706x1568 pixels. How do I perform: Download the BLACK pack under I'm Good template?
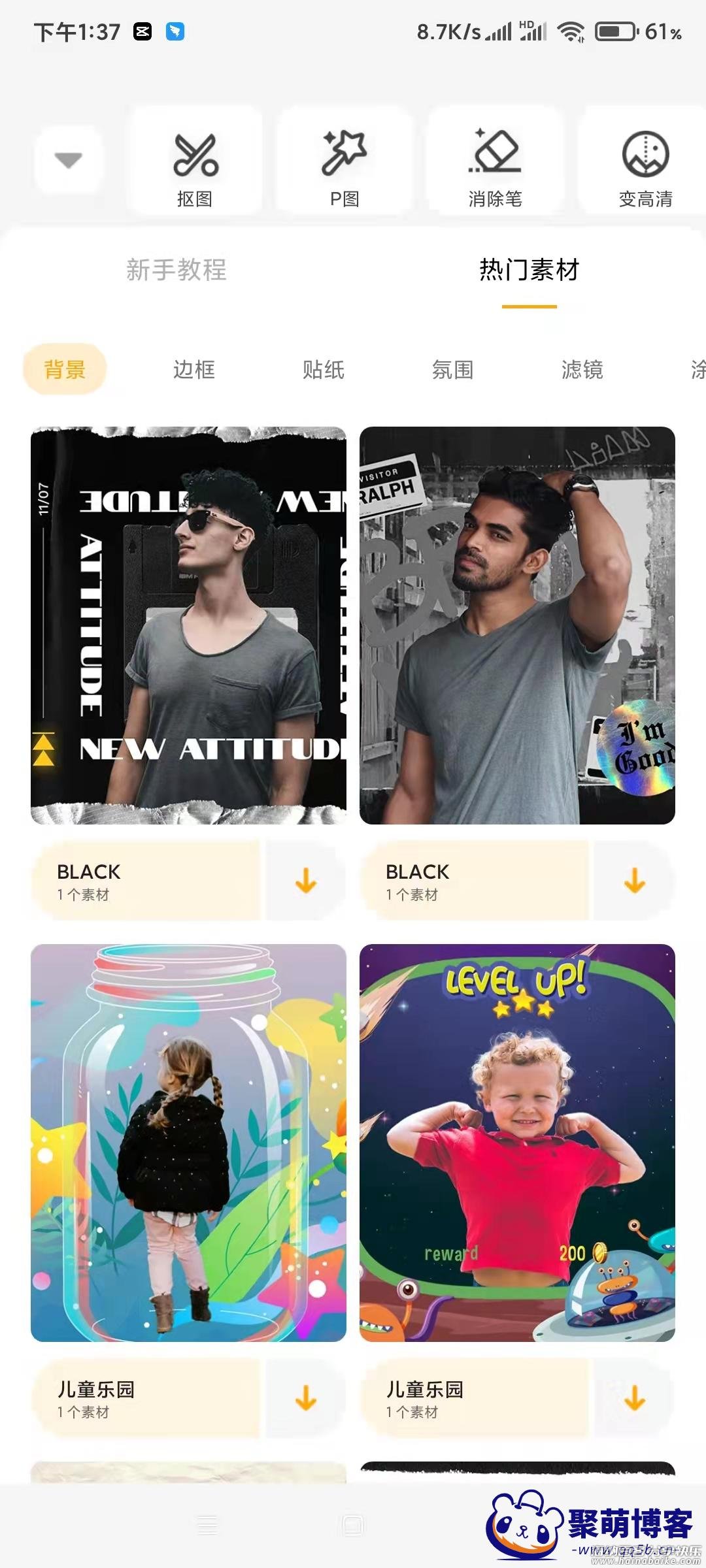634,881
